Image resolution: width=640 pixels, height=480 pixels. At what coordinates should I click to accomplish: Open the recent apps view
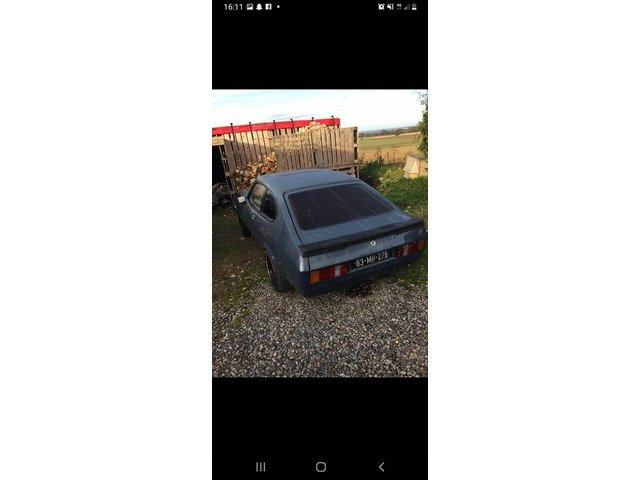(260, 467)
